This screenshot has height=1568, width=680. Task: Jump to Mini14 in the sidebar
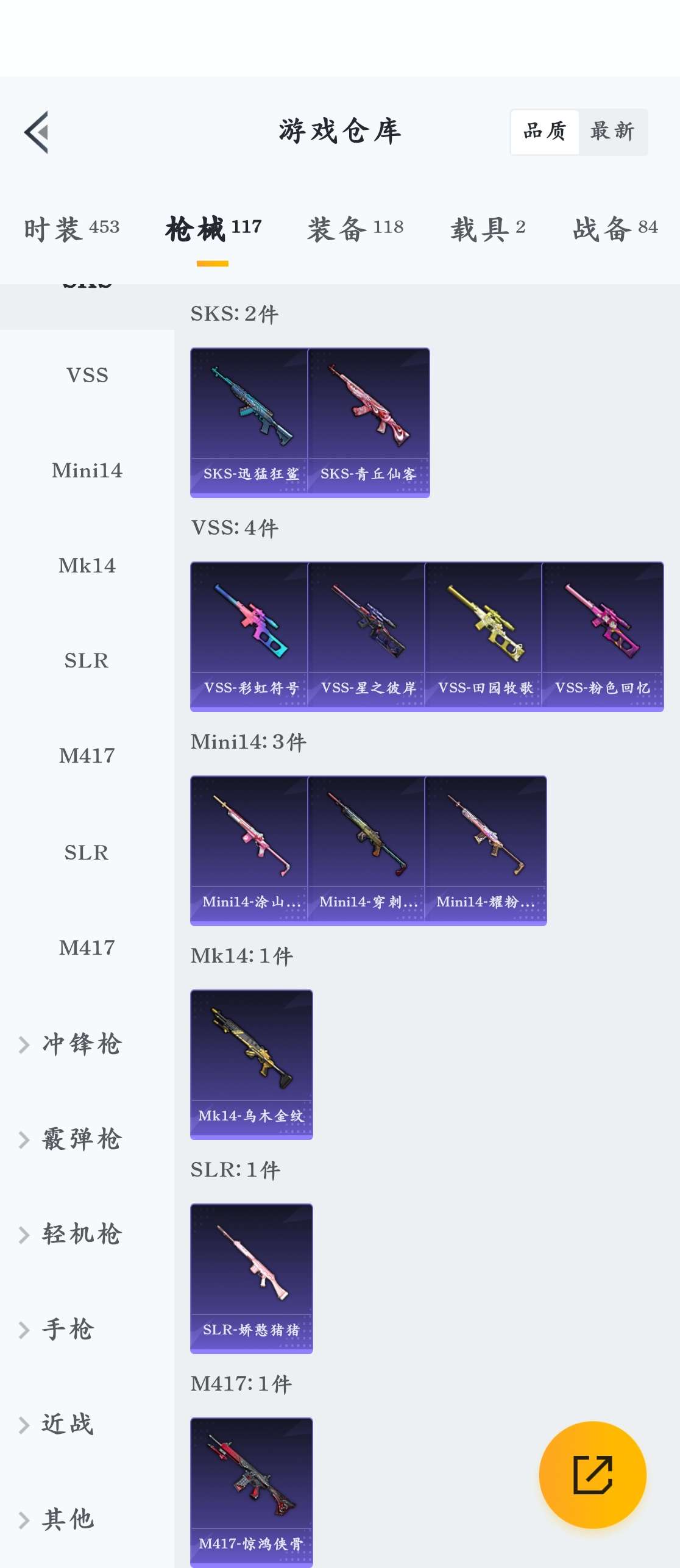pos(87,471)
